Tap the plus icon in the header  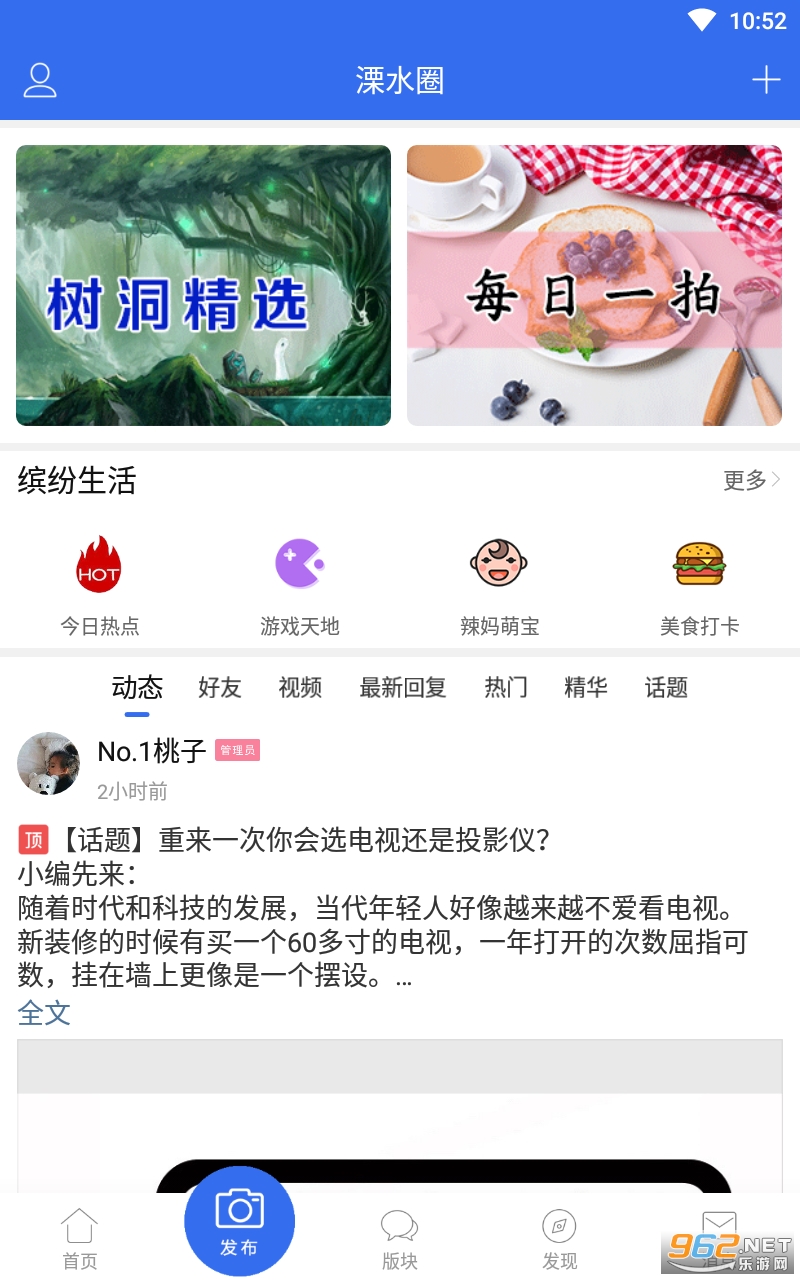(766, 80)
